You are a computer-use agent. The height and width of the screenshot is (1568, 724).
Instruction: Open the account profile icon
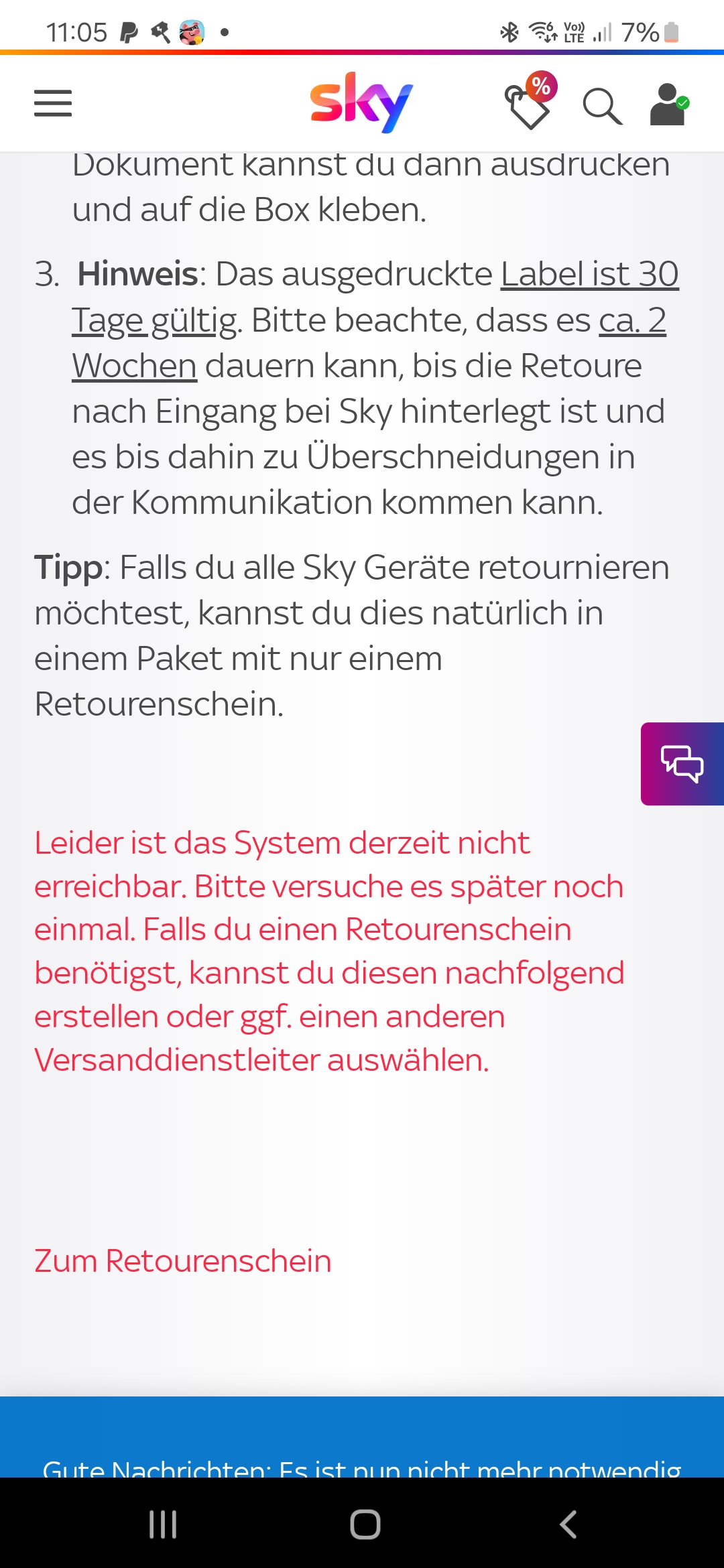pyautogui.click(x=669, y=105)
